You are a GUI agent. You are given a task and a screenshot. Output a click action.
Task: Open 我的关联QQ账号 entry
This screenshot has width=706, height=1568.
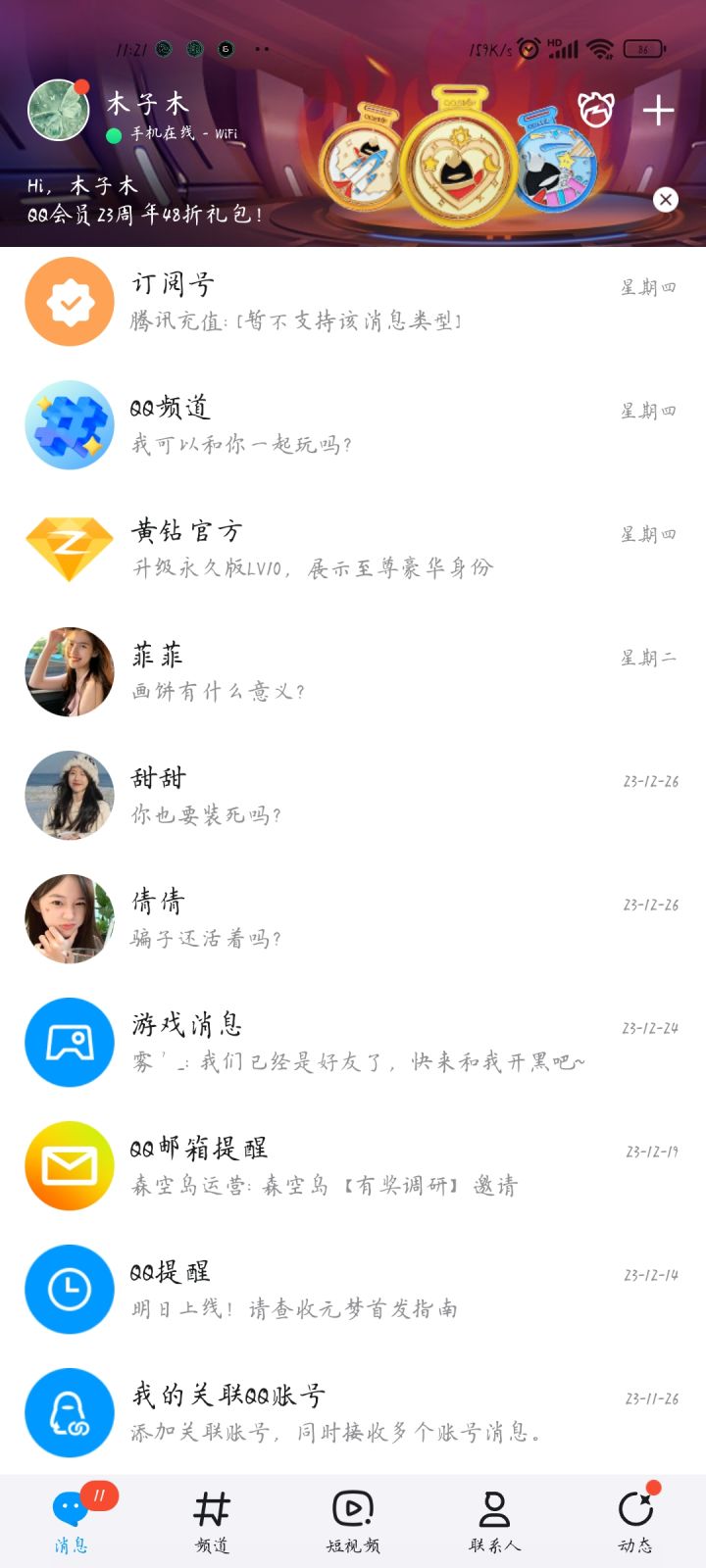(353, 1413)
